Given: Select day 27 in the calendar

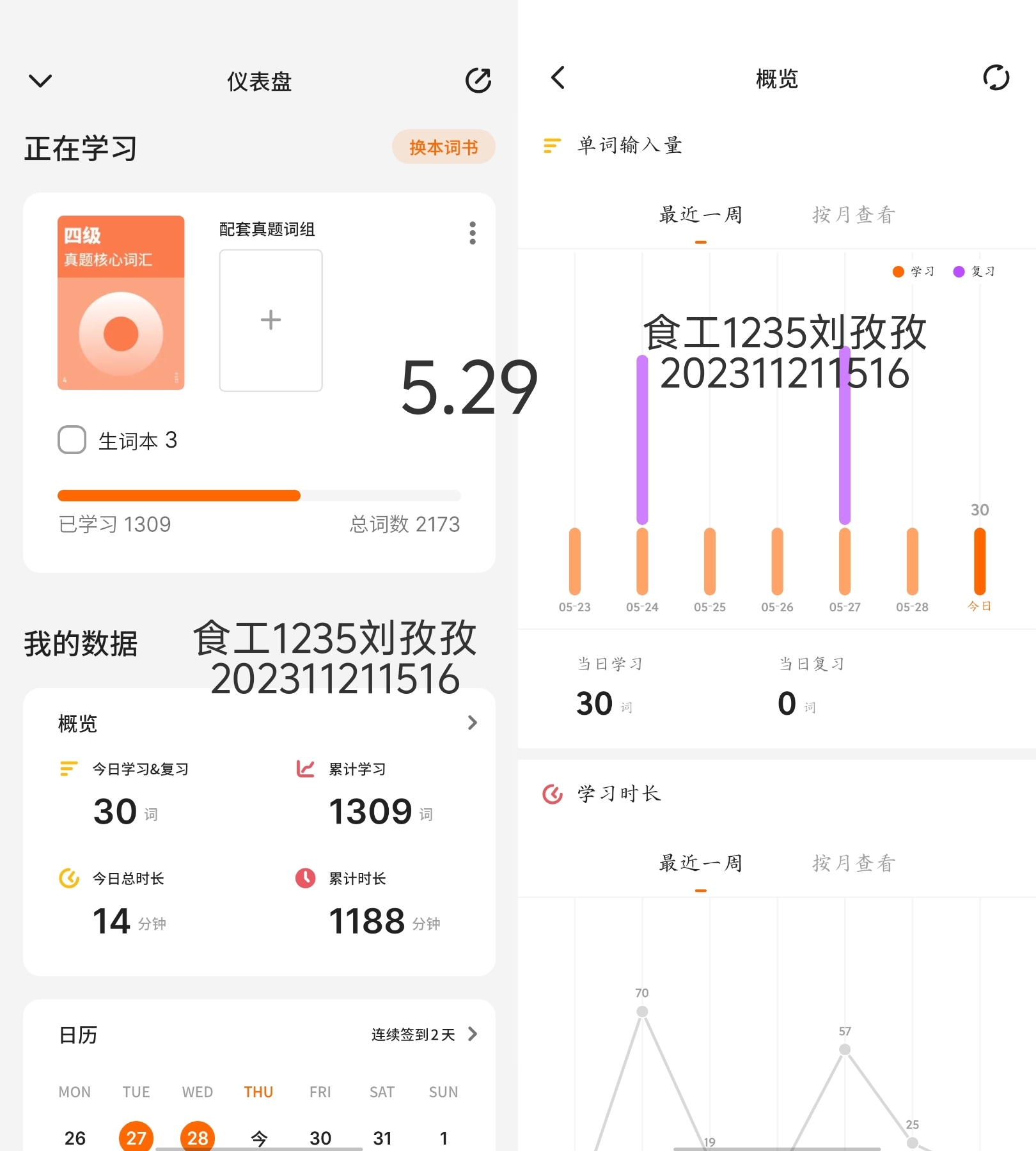Looking at the screenshot, I should point(136,1137).
